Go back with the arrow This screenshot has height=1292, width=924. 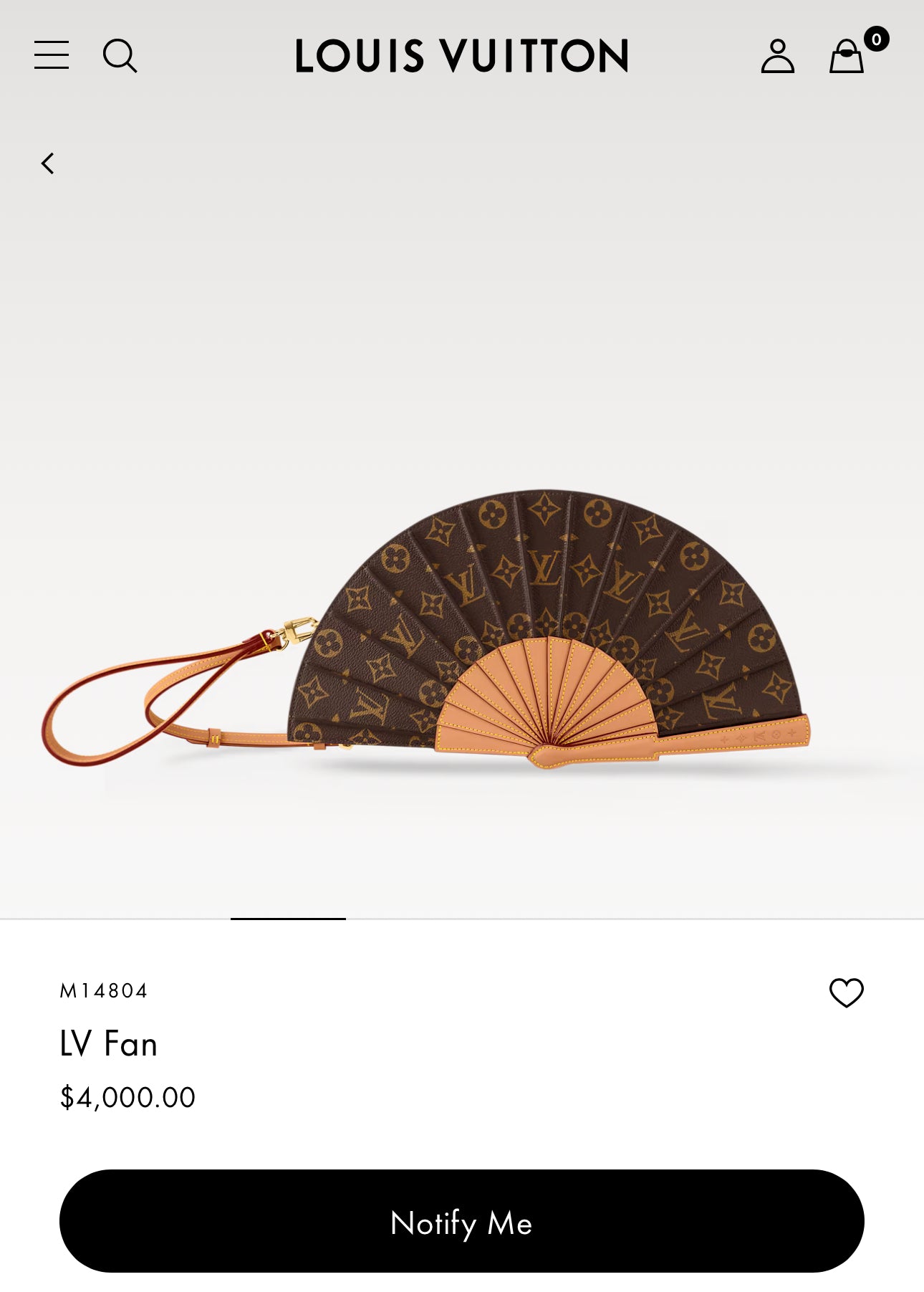tap(48, 163)
